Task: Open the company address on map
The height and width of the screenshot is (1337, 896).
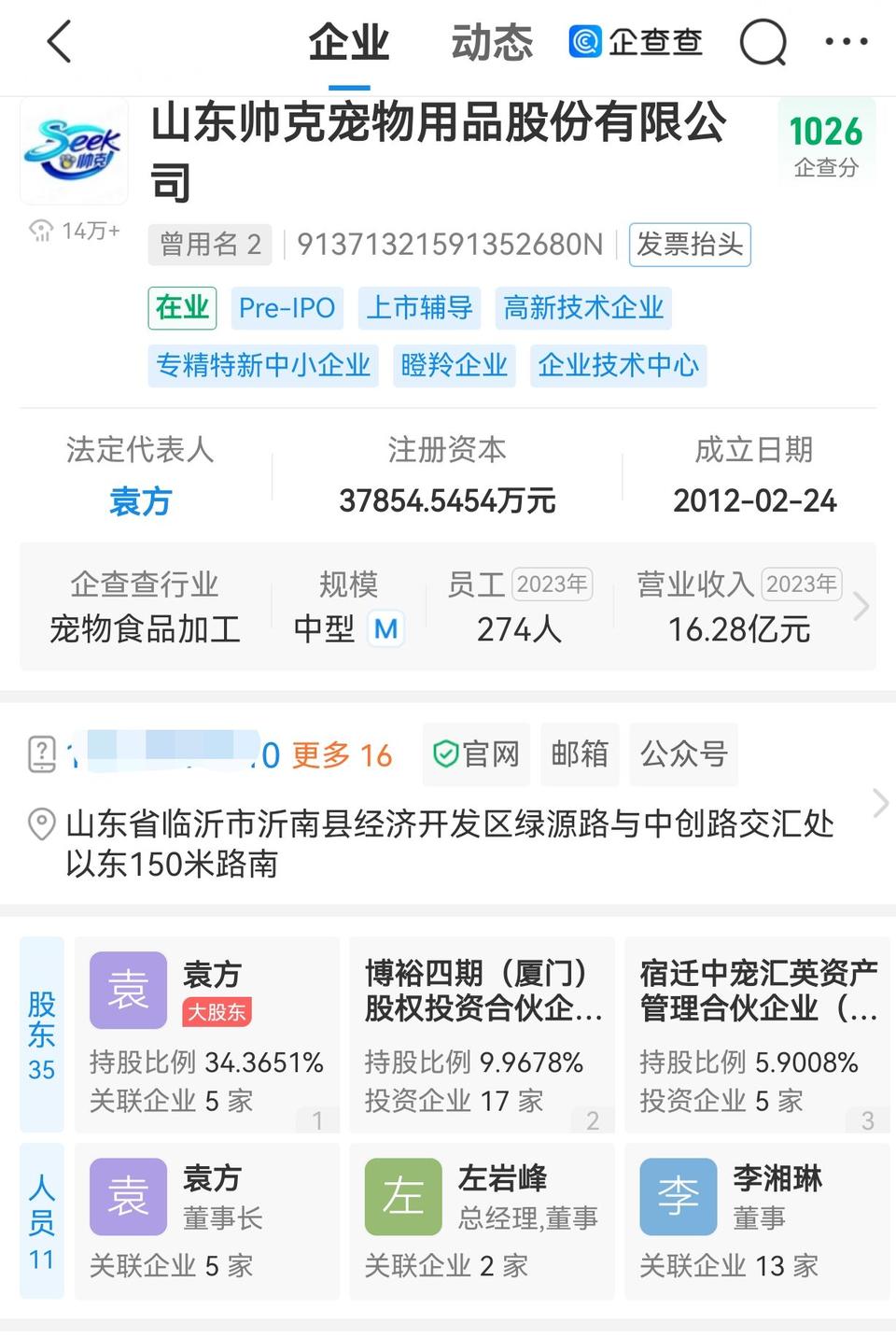Action: click(448, 843)
